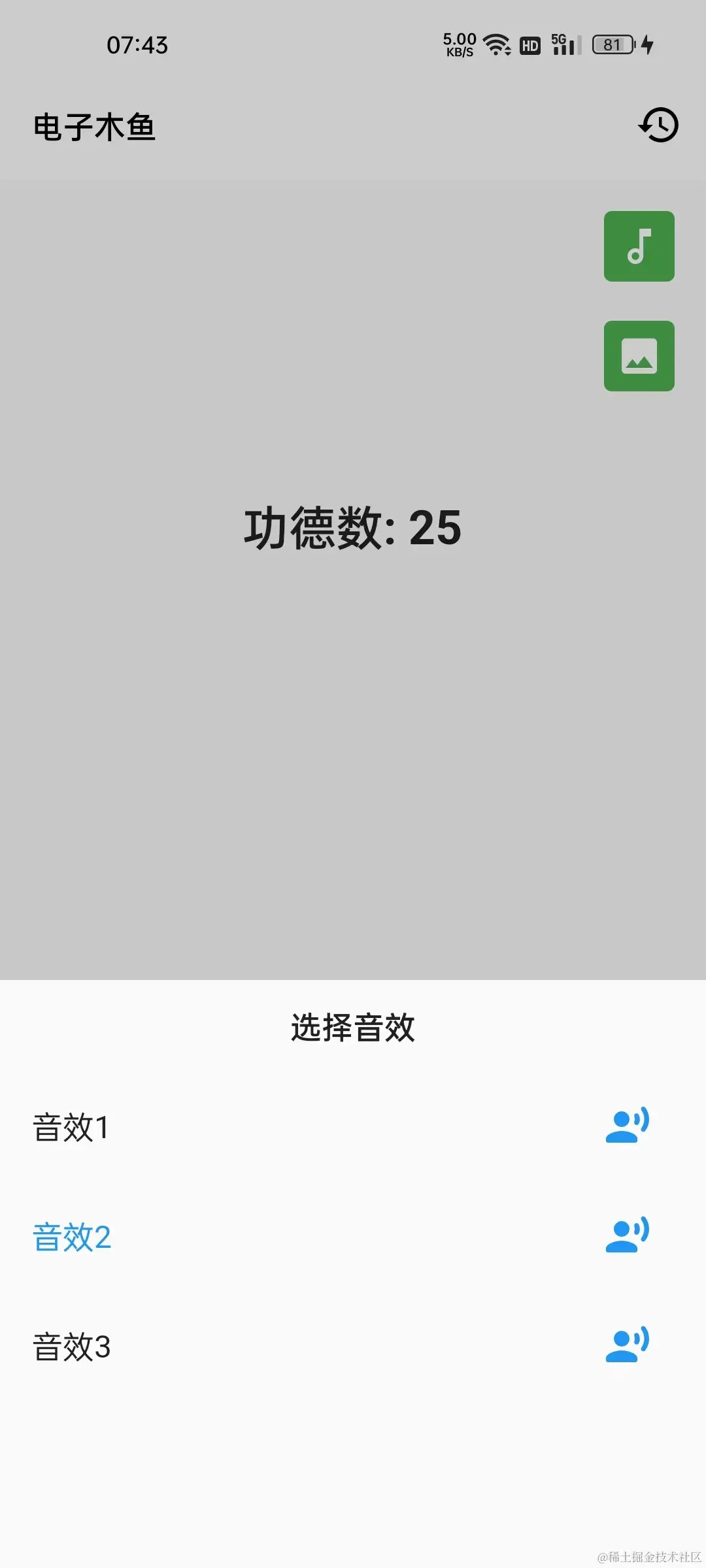Open the sound settings music note icon
This screenshot has height=1568, width=706.
point(639,248)
